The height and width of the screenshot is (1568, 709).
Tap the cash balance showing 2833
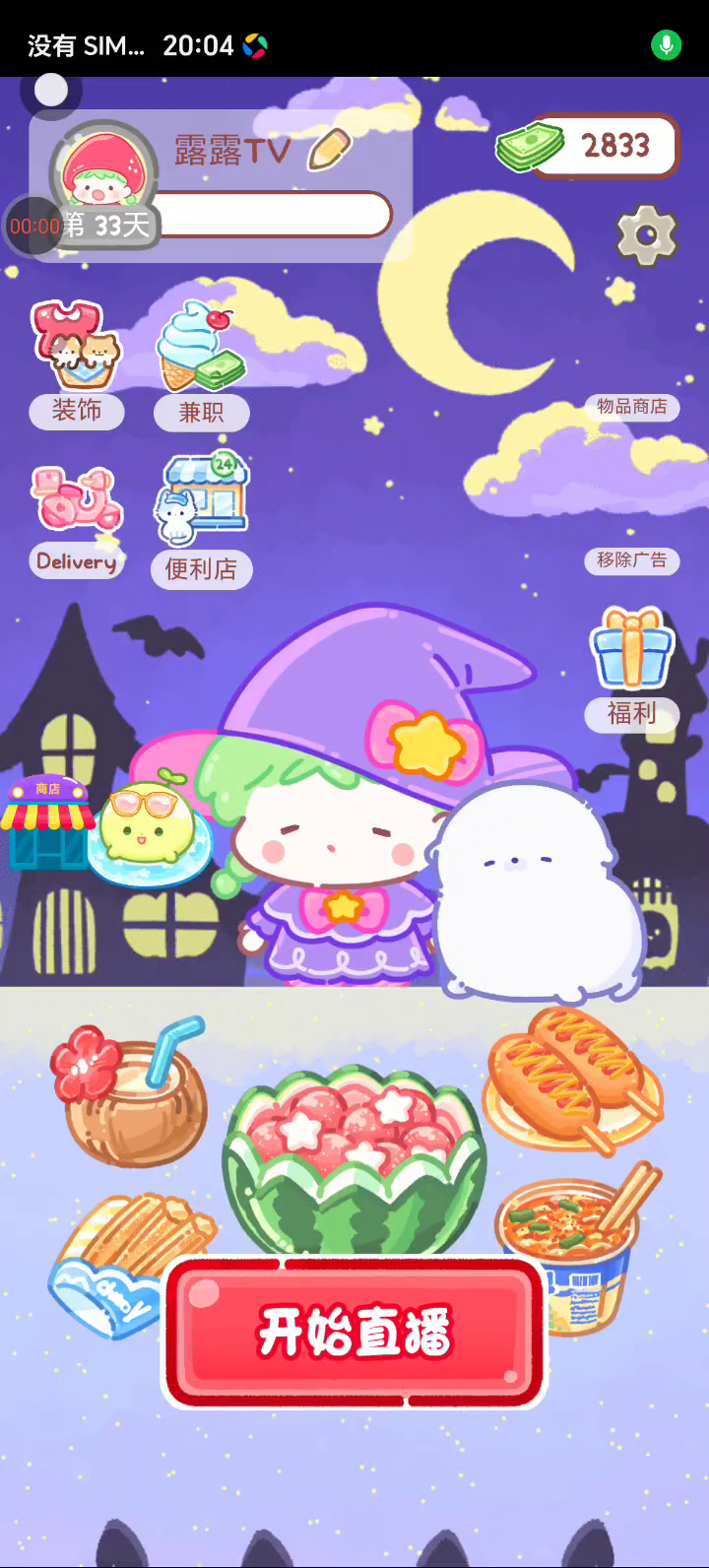pyautogui.click(x=591, y=147)
